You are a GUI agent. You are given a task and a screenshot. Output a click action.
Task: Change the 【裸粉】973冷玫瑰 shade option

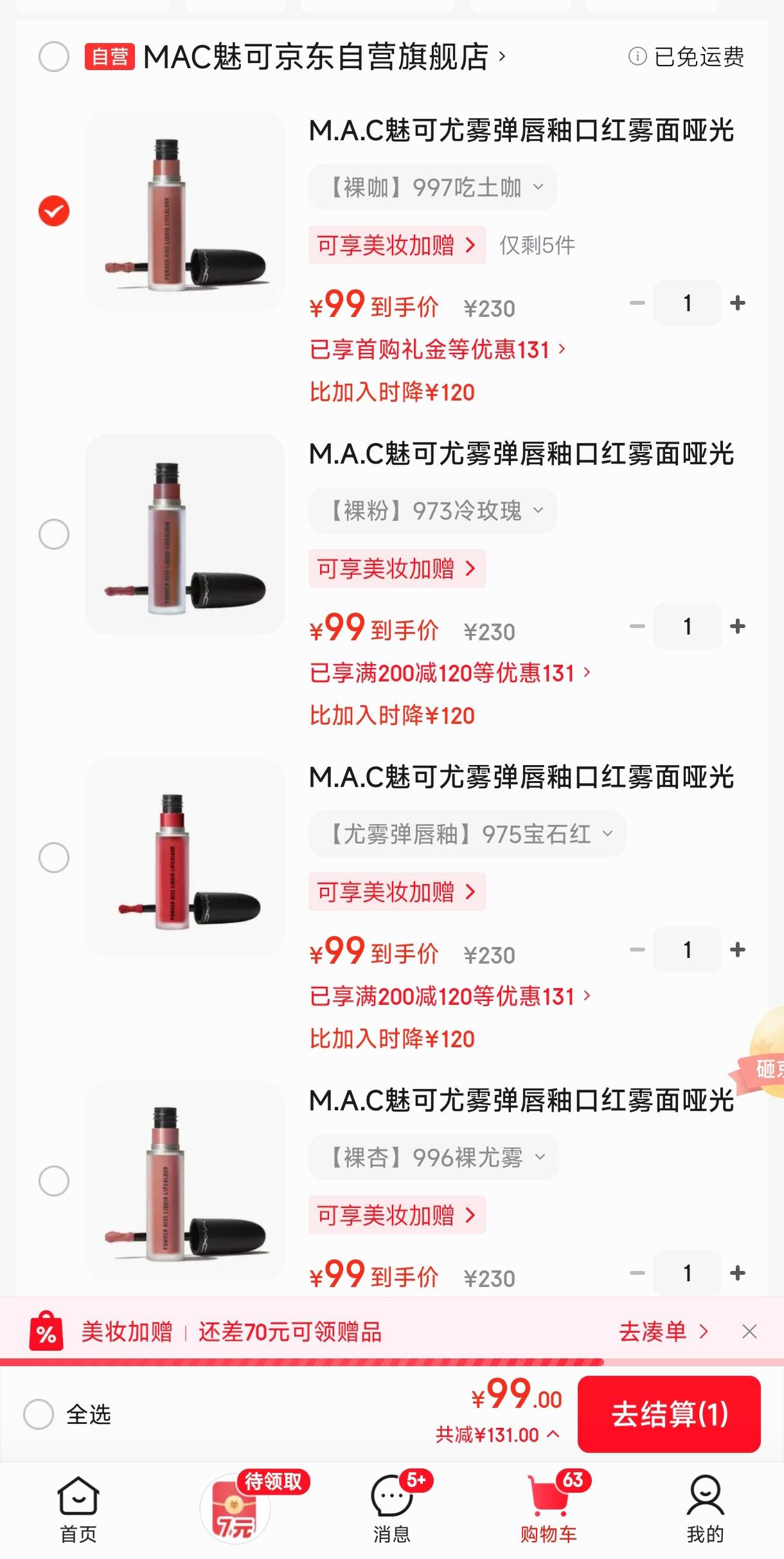tap(432, 510)
